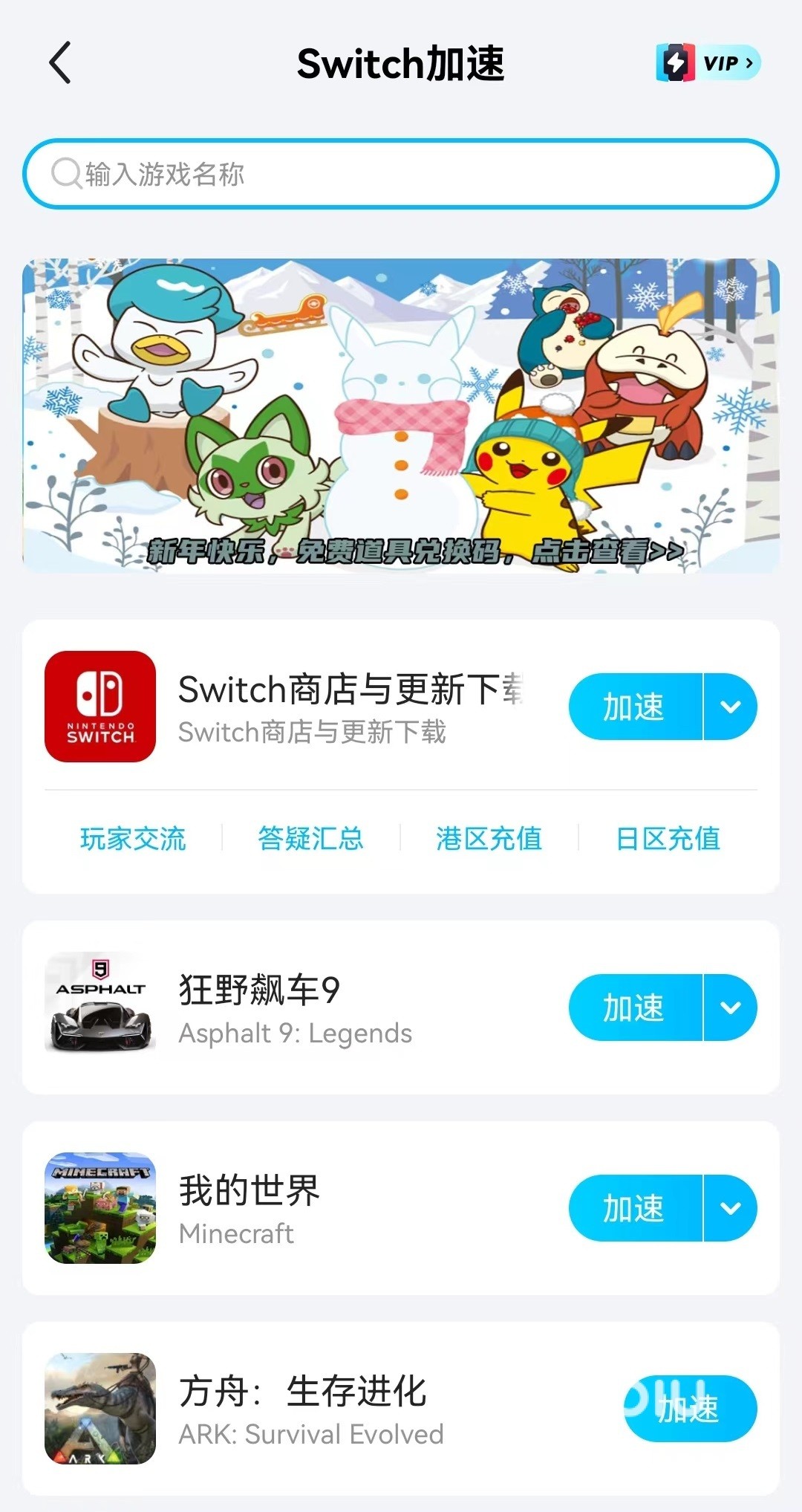The image size is (802, 1512).
Task: Open the 答疑汇总 link
Action: [310, 839]
